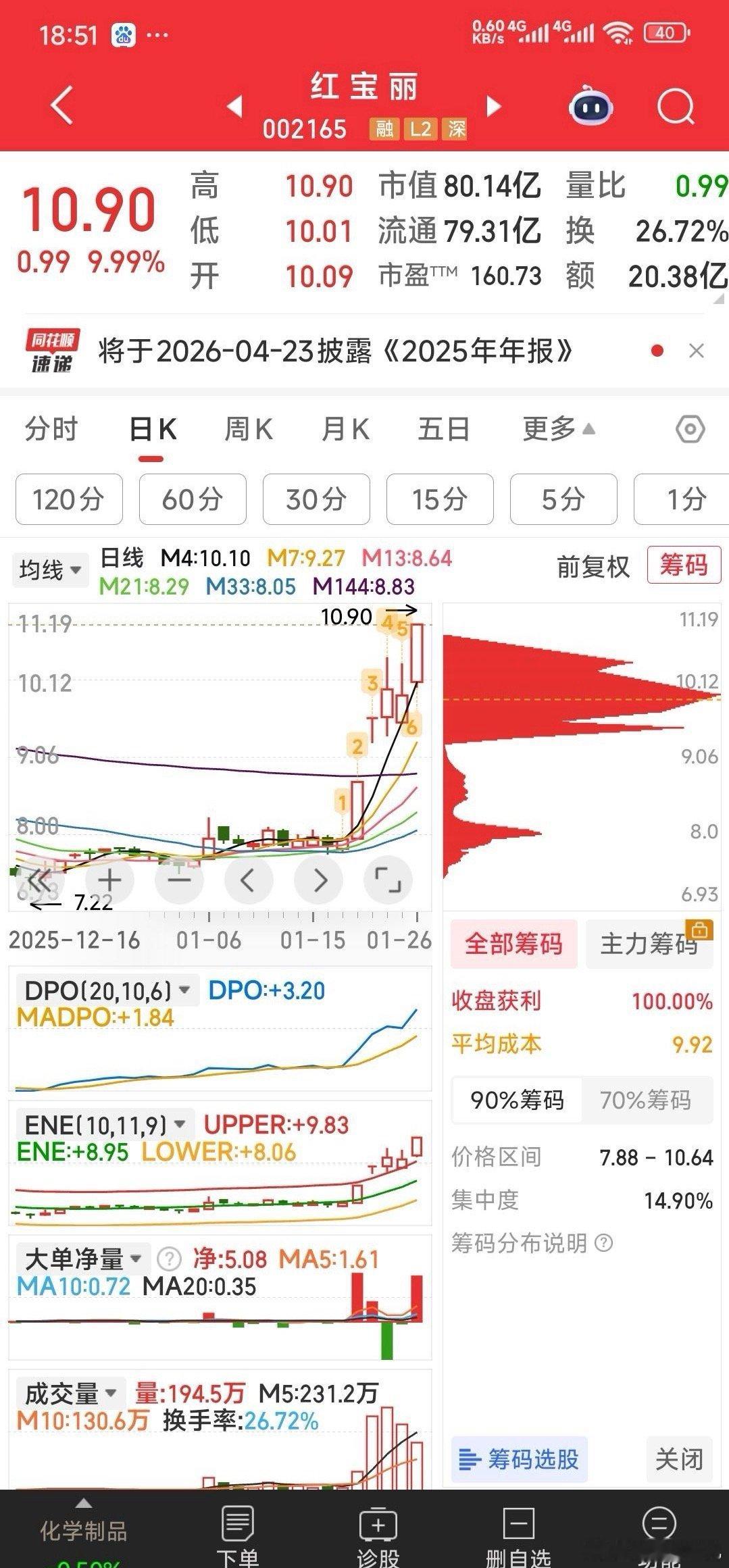Toggle the 筹码 distribution button
This screenshot has width=729, height=1568.
point(684,565)
